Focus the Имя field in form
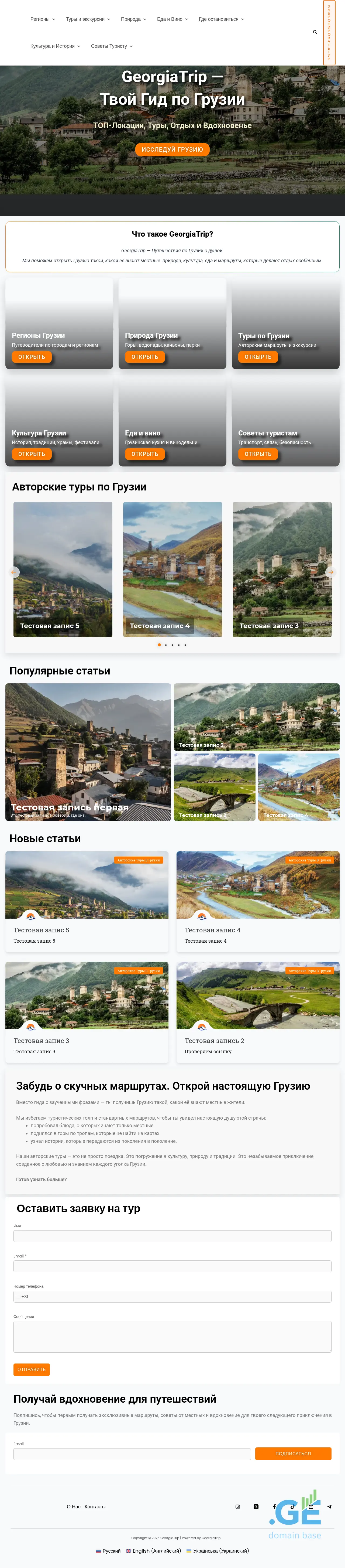Image resolution: width=345 pixels, height=1568 pixels. click(172, 1236)
